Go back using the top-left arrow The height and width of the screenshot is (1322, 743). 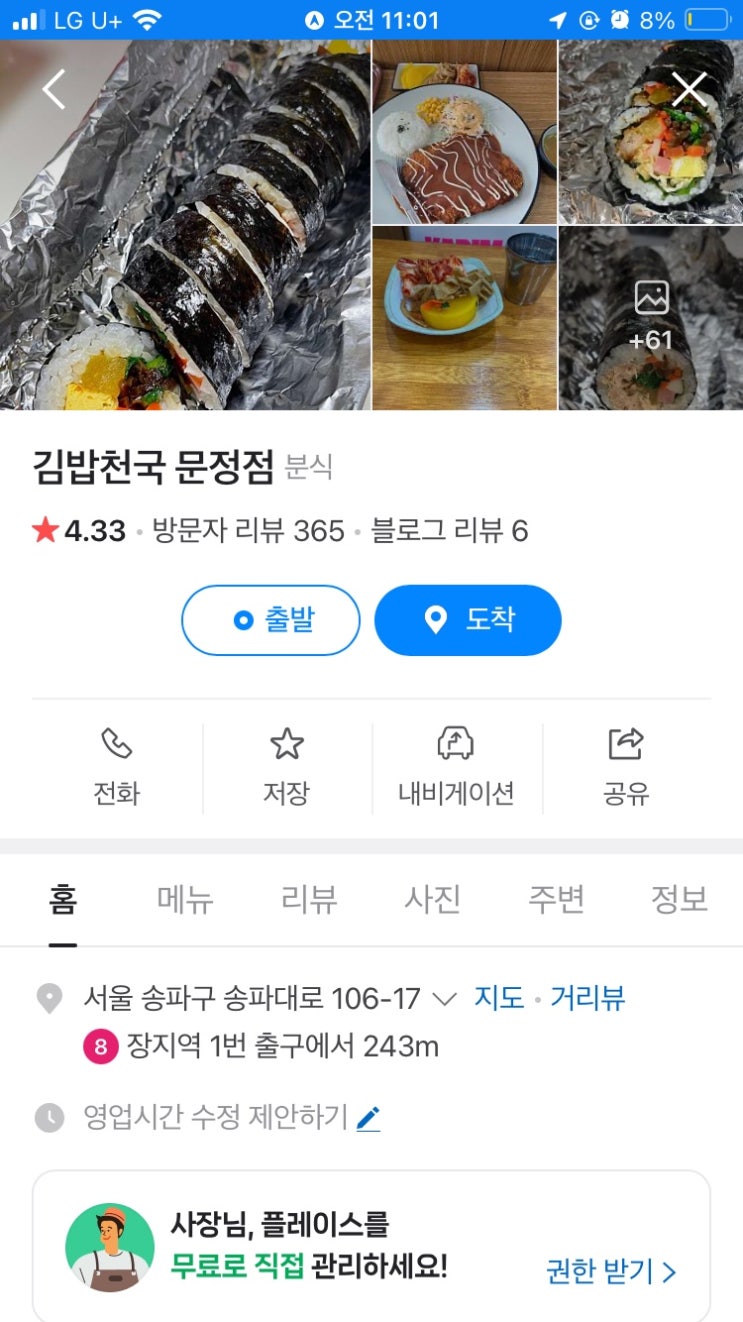click(x=54, y=90)
